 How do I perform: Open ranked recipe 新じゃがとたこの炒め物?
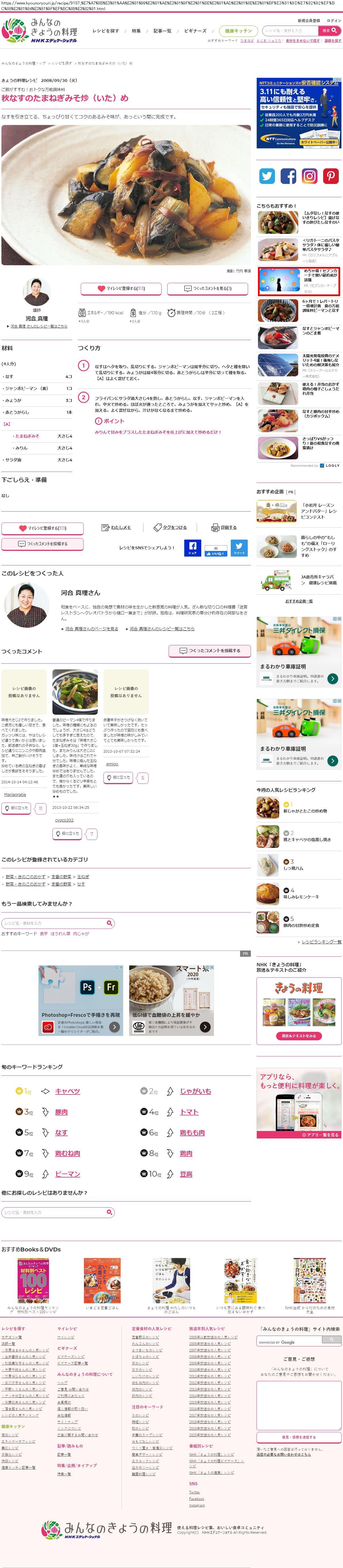pyautogui.click(x=305, y=811)
